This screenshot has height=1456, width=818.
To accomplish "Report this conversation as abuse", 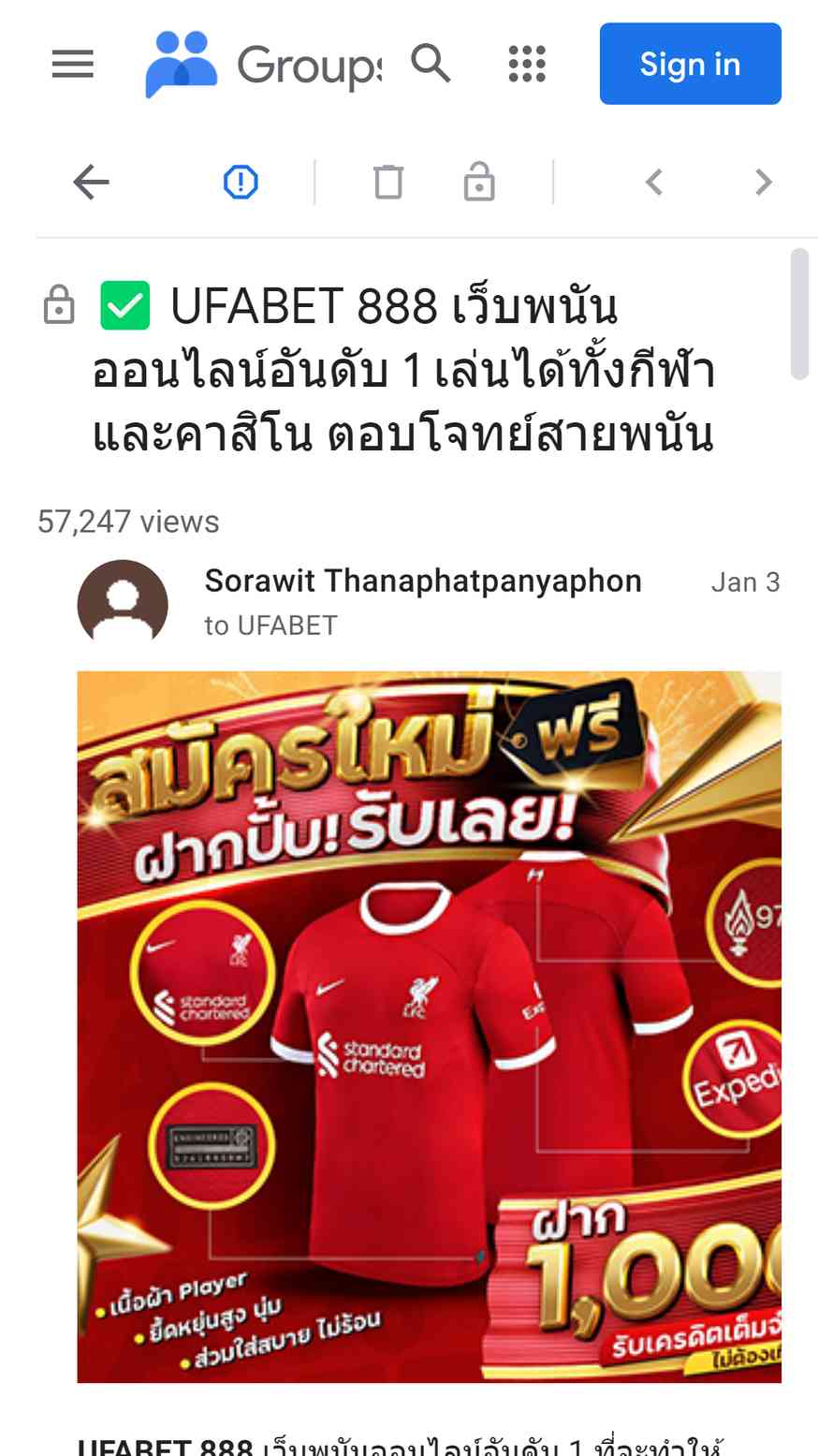I will (x=241, y=182).
